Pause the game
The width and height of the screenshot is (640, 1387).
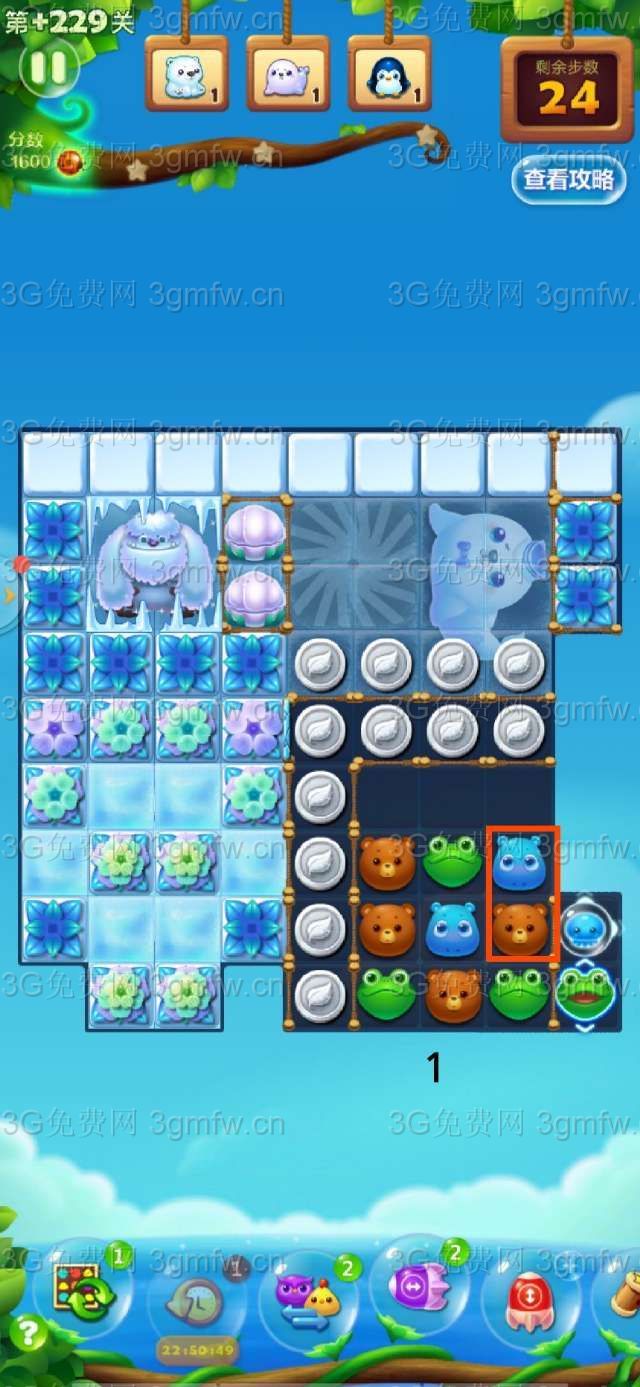pos(47,69)
